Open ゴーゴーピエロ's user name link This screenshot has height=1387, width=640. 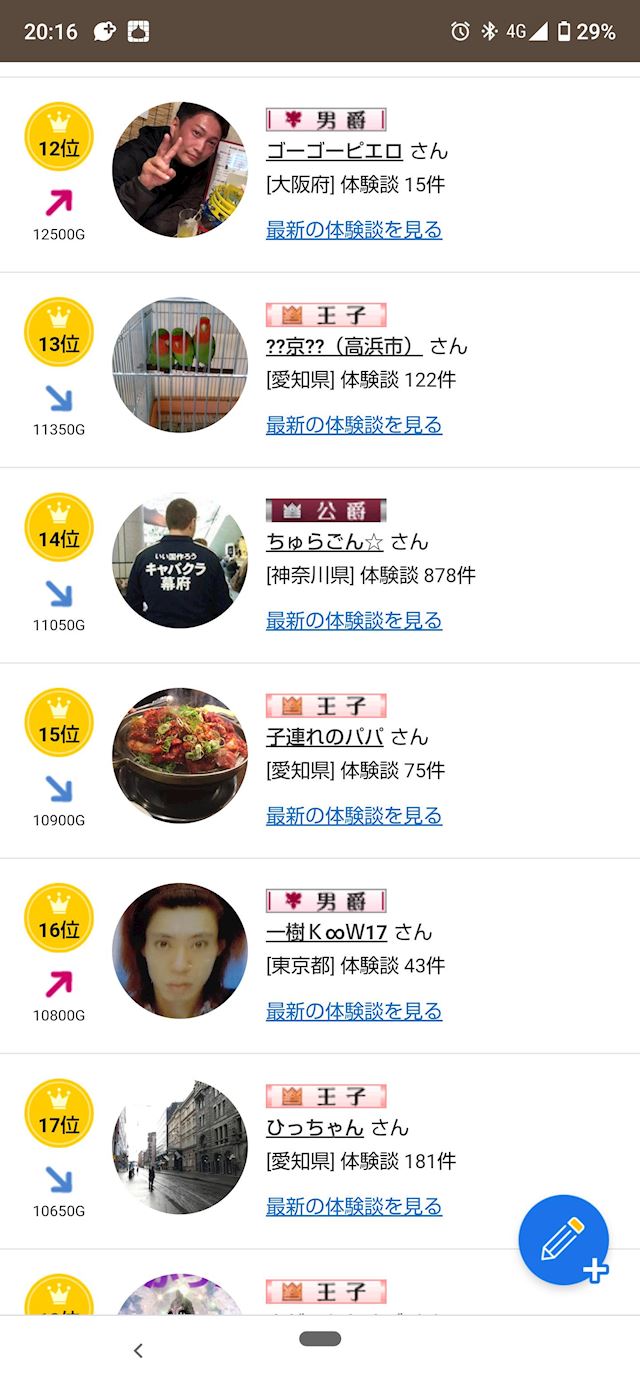pos(334,151)
